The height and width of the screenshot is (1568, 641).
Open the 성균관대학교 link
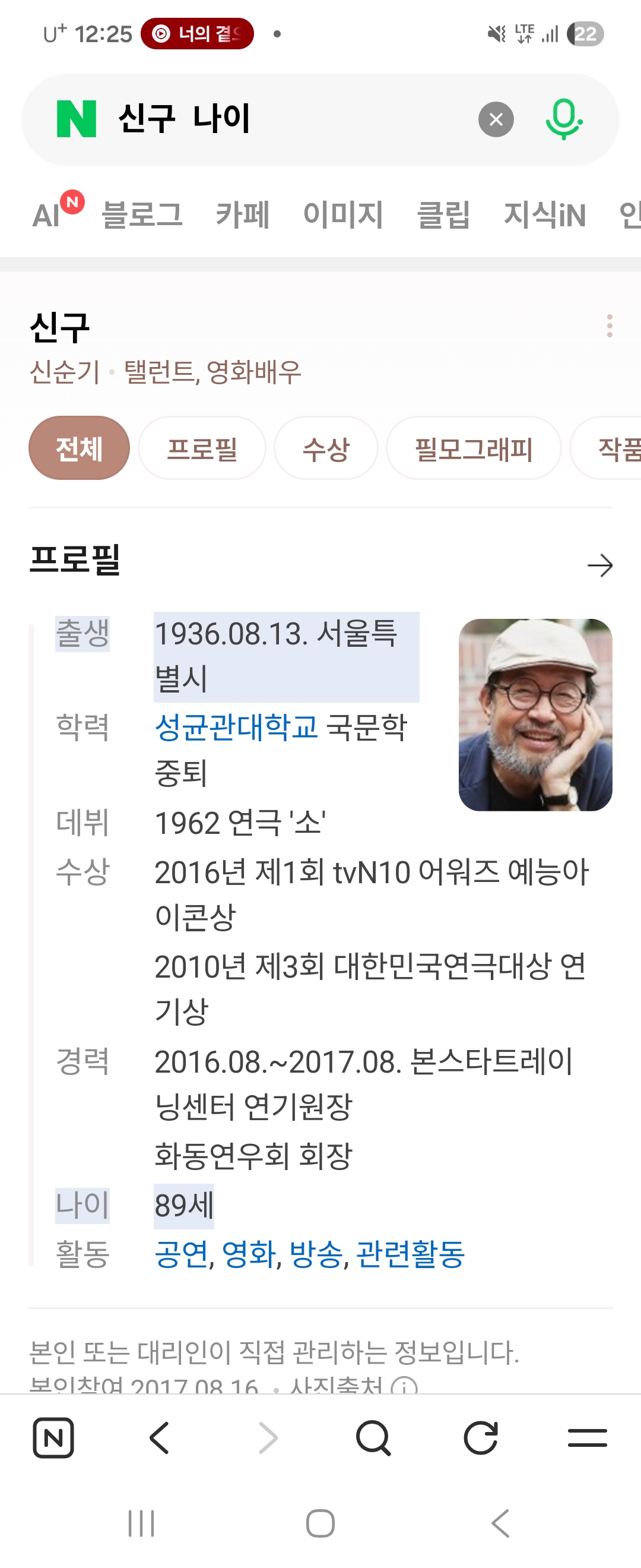[x=237, y=727]
